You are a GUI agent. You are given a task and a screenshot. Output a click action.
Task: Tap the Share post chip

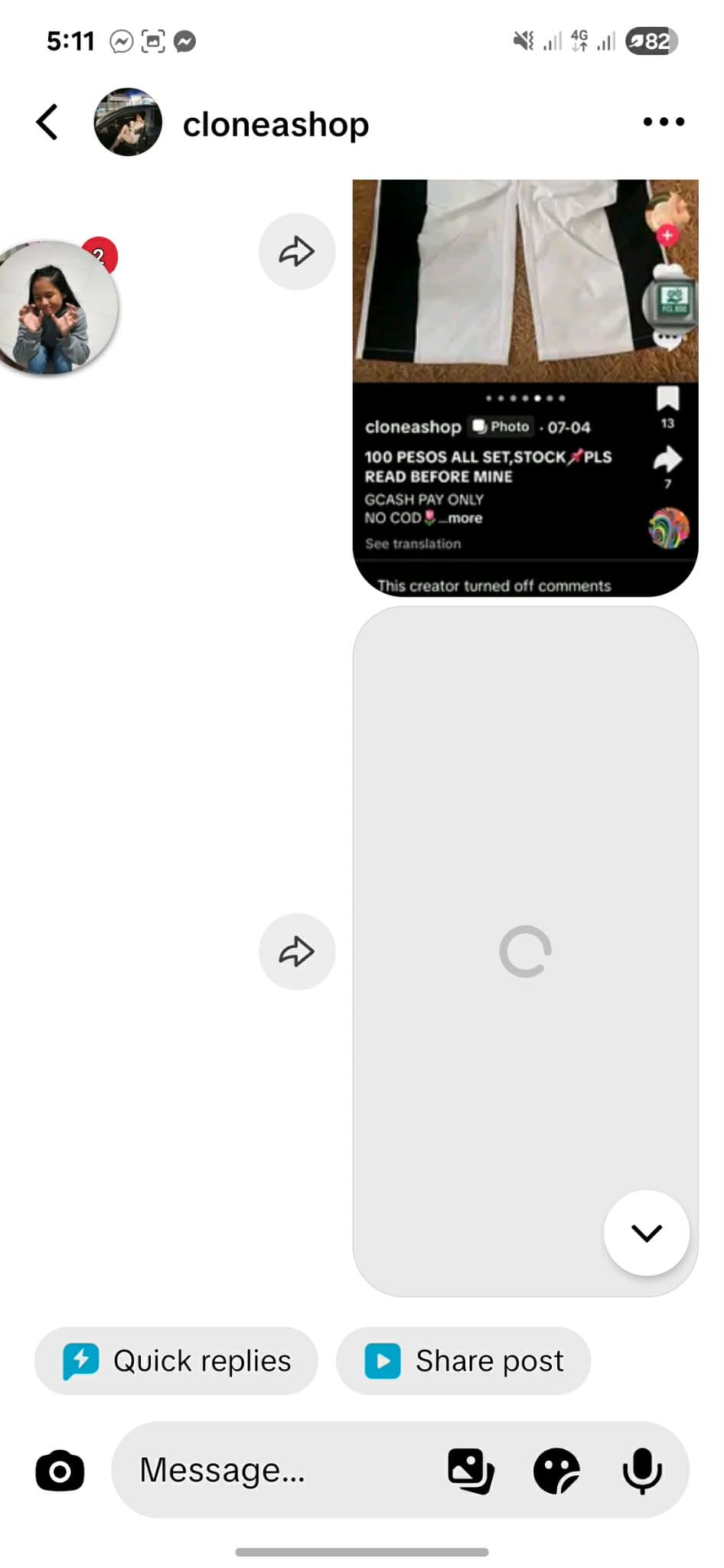click(463, 1361)
